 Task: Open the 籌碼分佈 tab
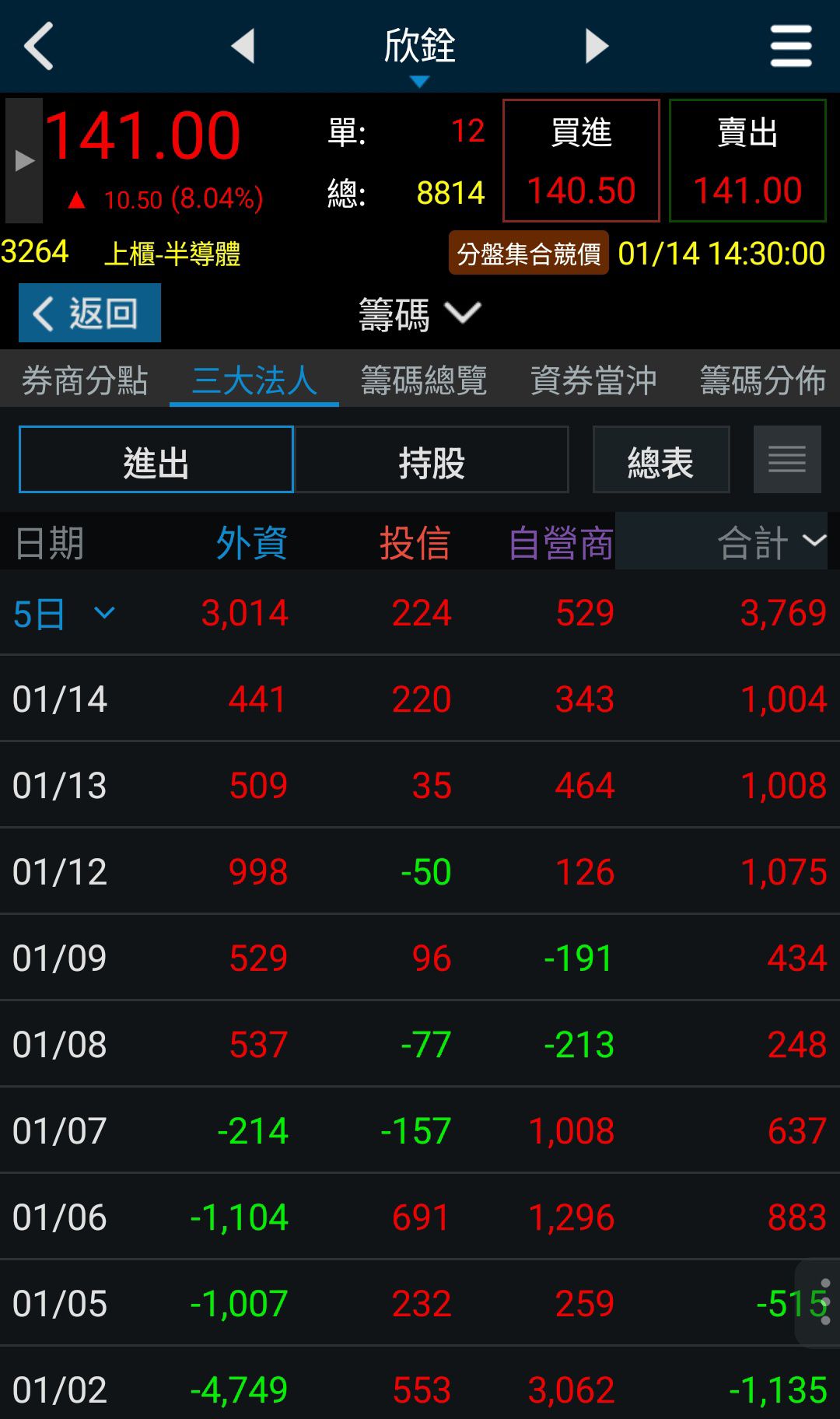[x=762, y=380]
